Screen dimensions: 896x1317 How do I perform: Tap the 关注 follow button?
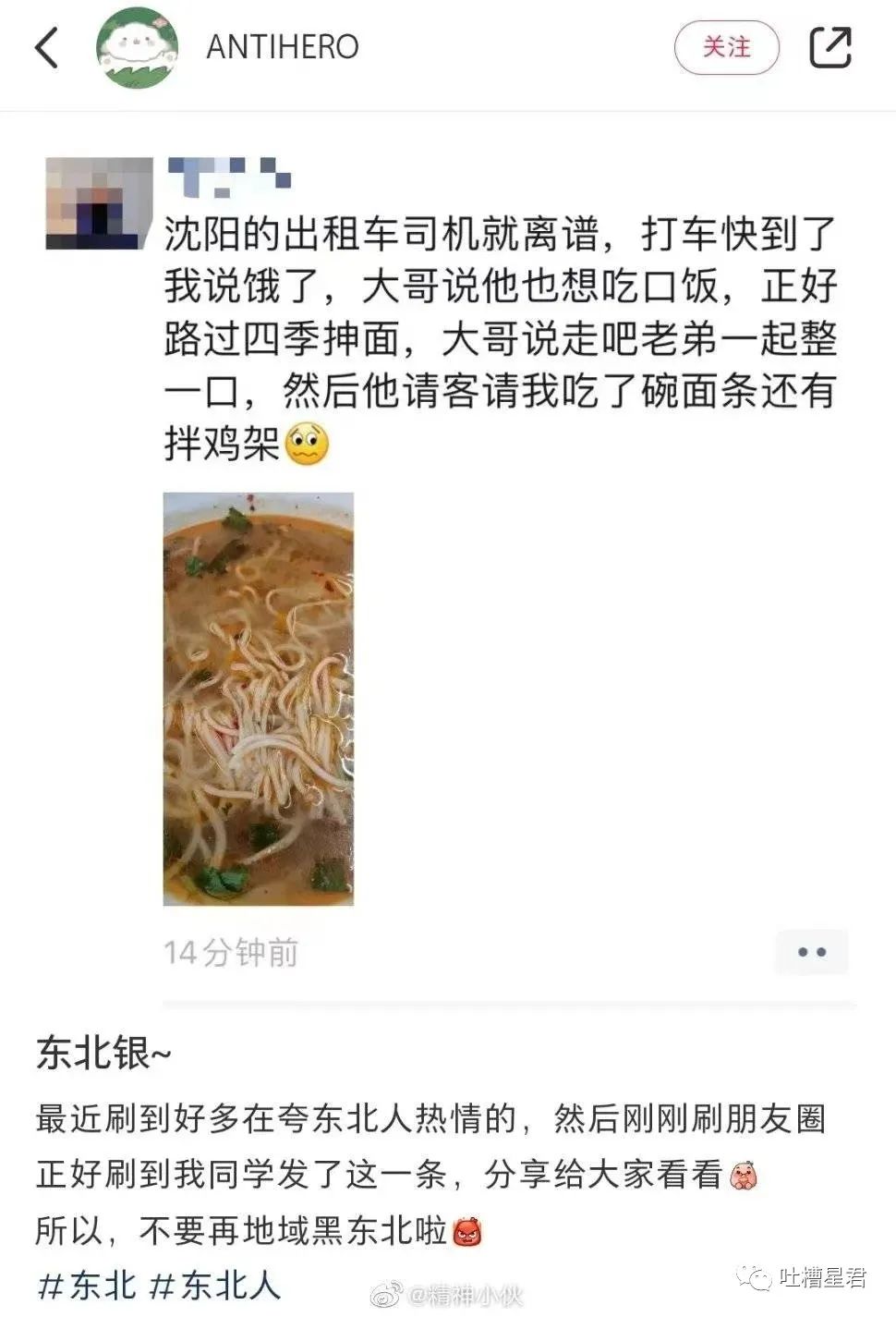tap(726, 46)
